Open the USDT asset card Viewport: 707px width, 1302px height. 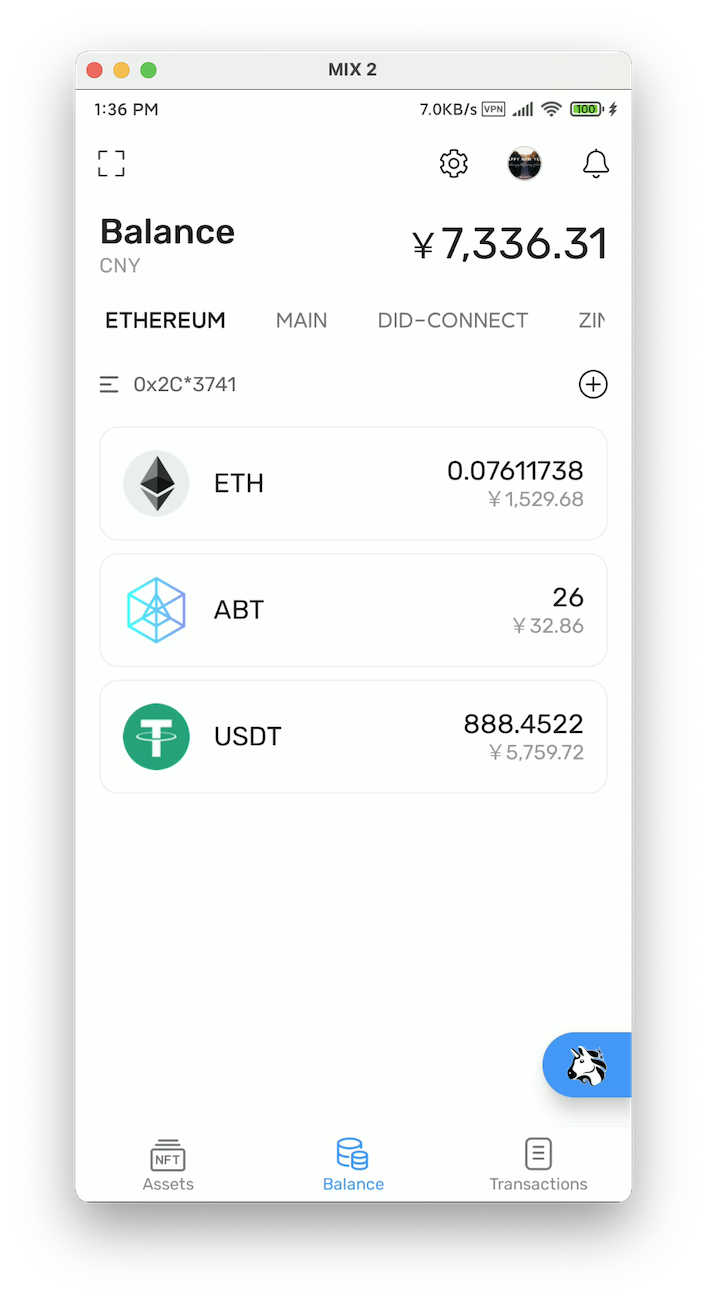click(x=353, y=737)
